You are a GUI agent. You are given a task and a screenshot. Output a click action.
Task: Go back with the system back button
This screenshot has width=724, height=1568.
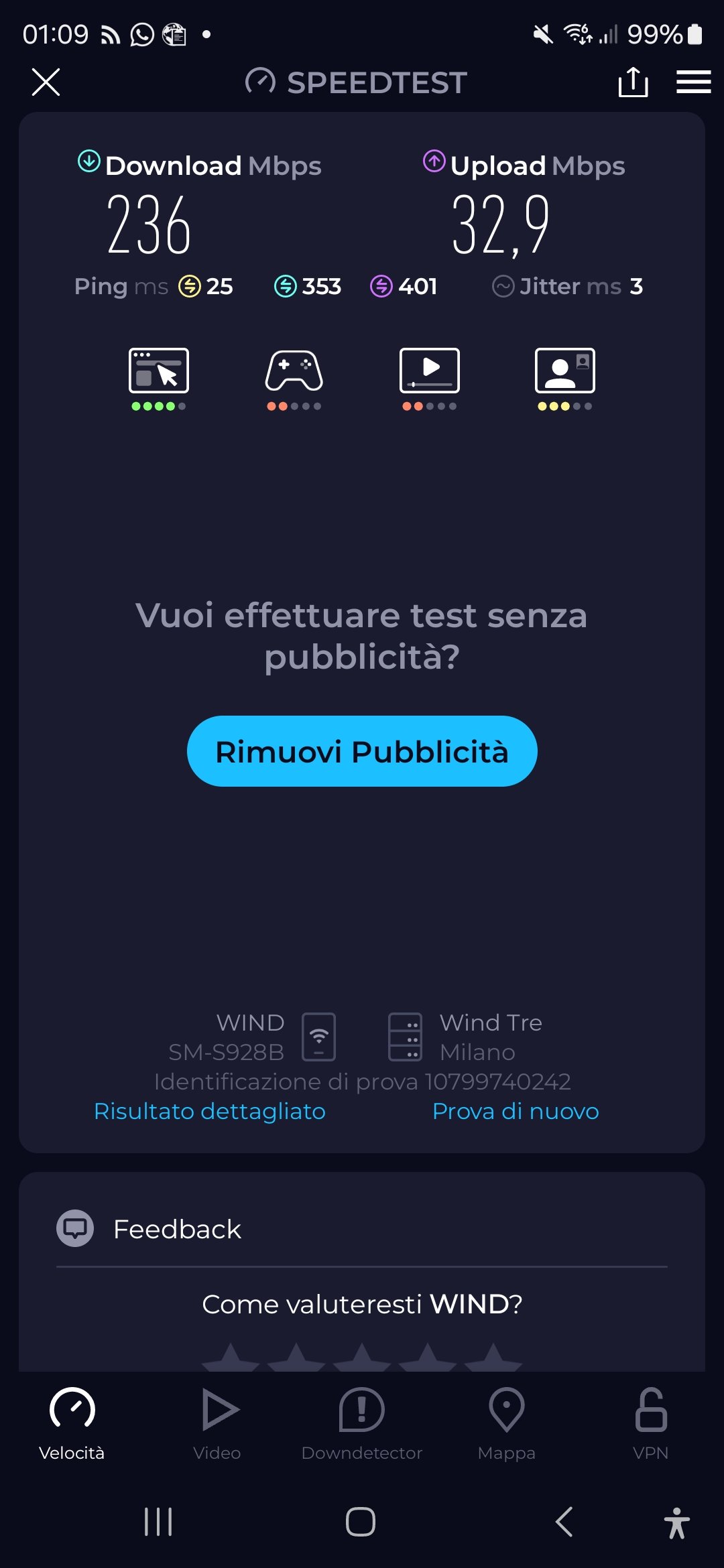(564, 1522)
